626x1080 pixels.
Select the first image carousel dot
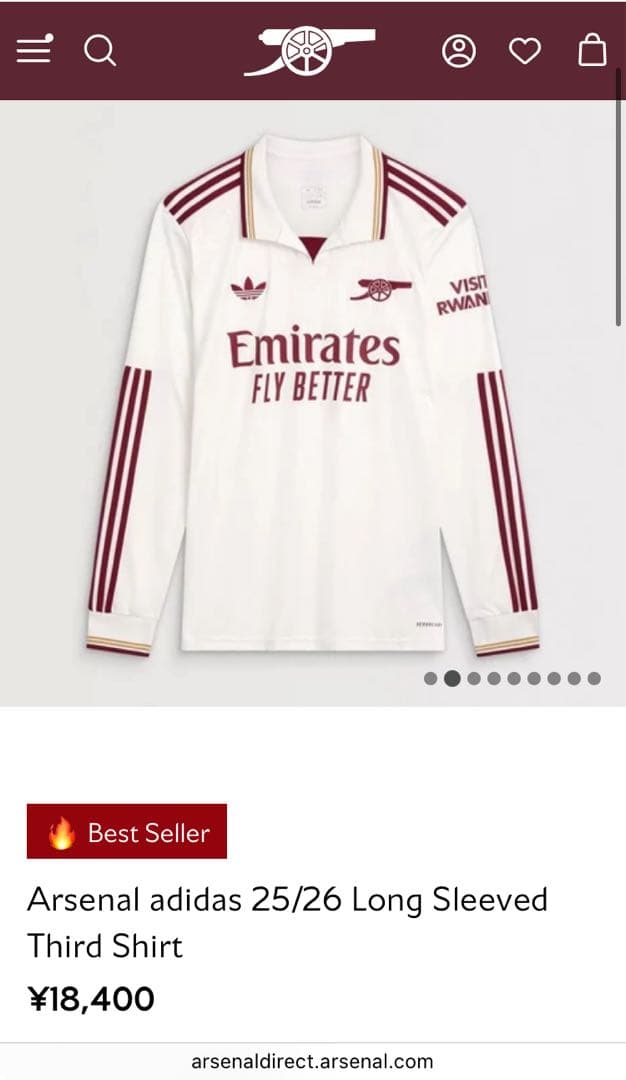tap(431, 678)
